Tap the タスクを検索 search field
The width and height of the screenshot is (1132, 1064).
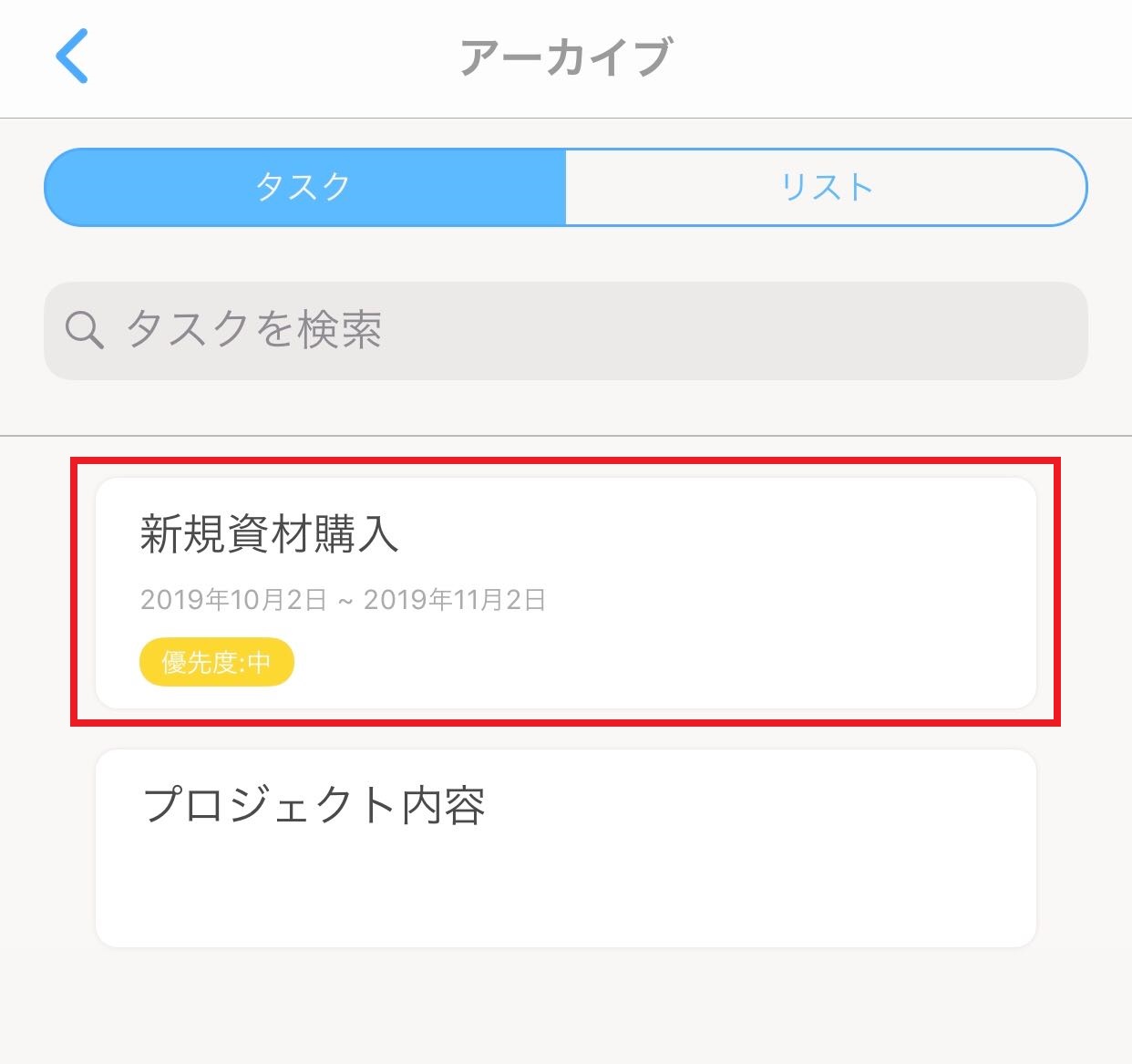click(565, 330)
